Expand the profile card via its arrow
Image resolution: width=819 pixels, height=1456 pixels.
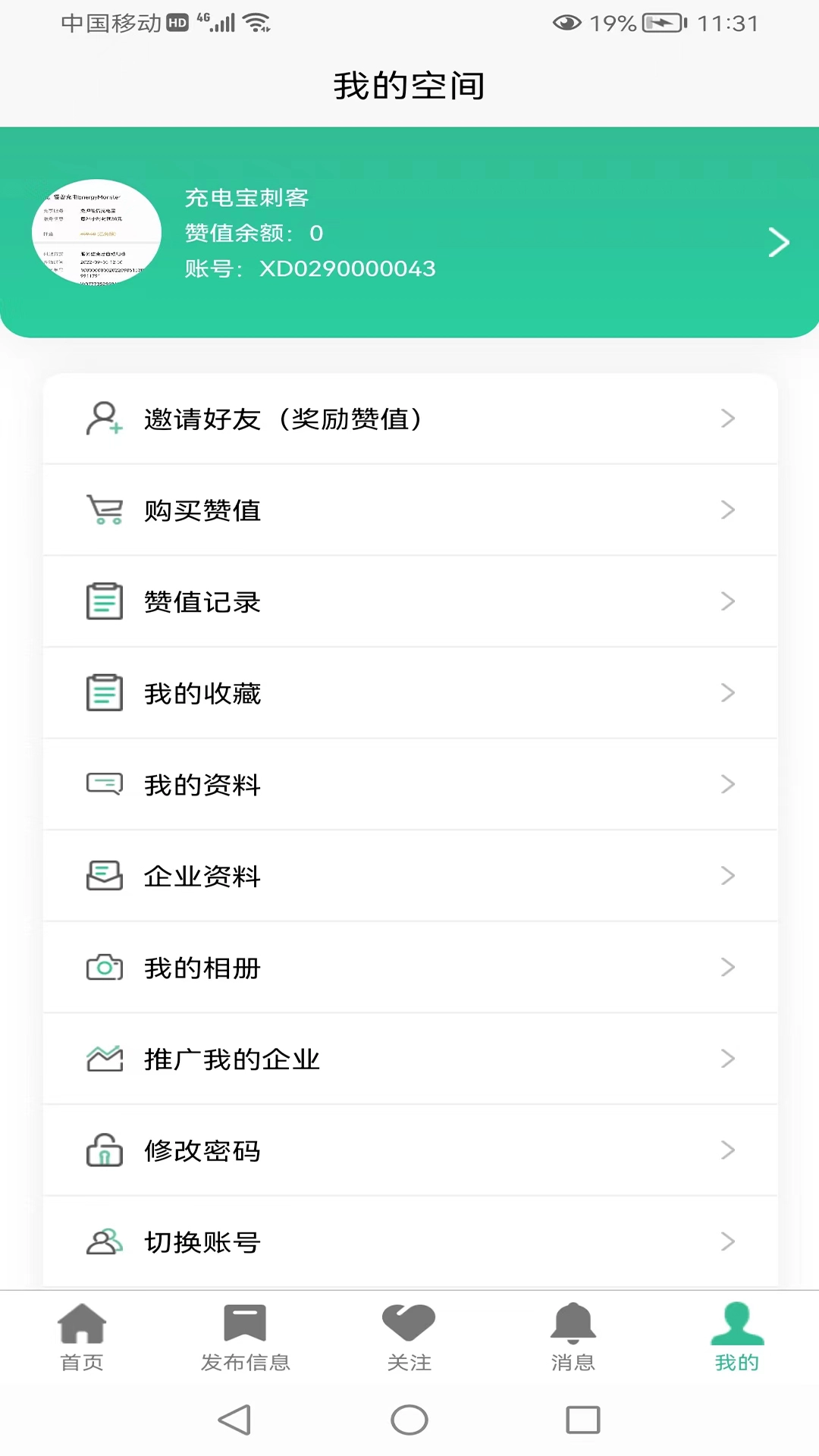tap(780, 242)
